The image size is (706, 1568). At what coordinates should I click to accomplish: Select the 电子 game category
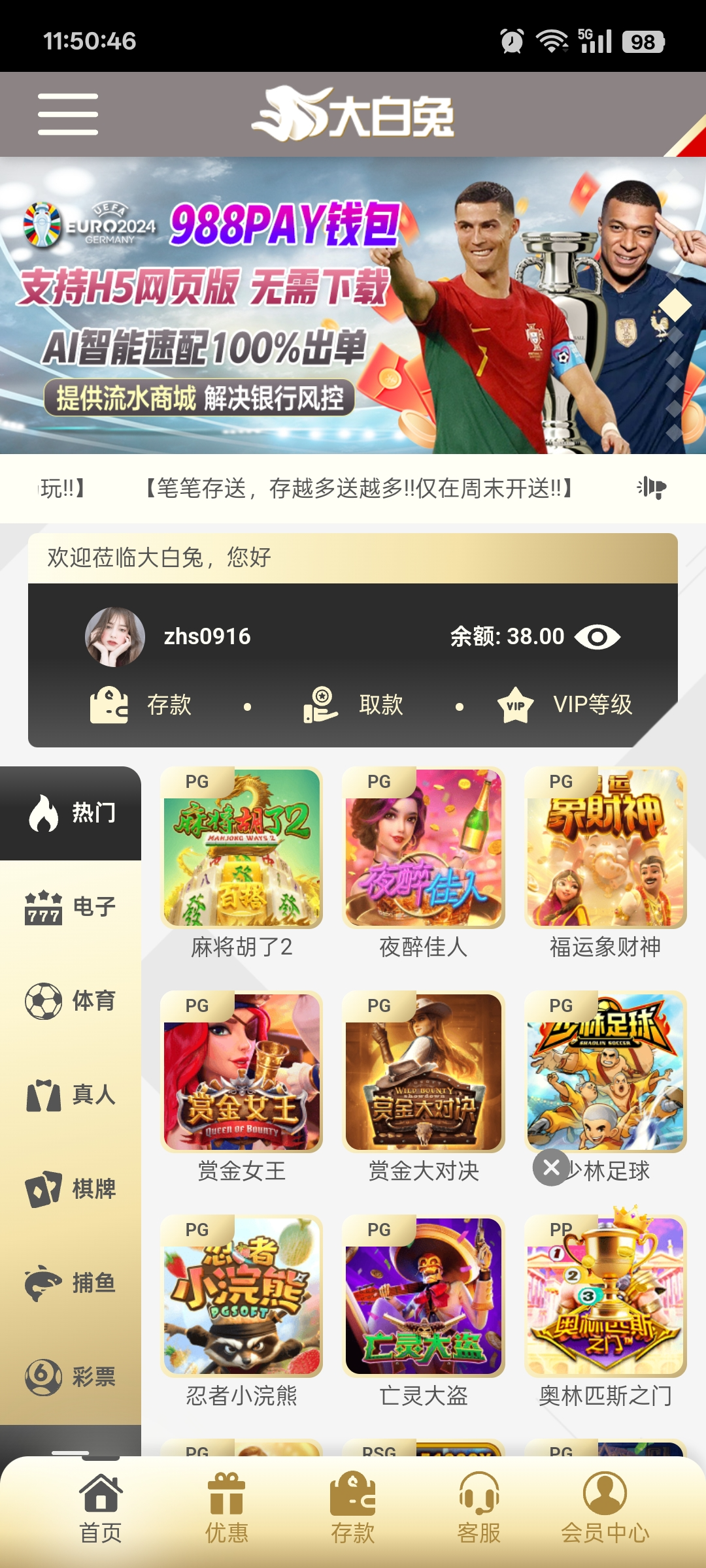point(71,907)
